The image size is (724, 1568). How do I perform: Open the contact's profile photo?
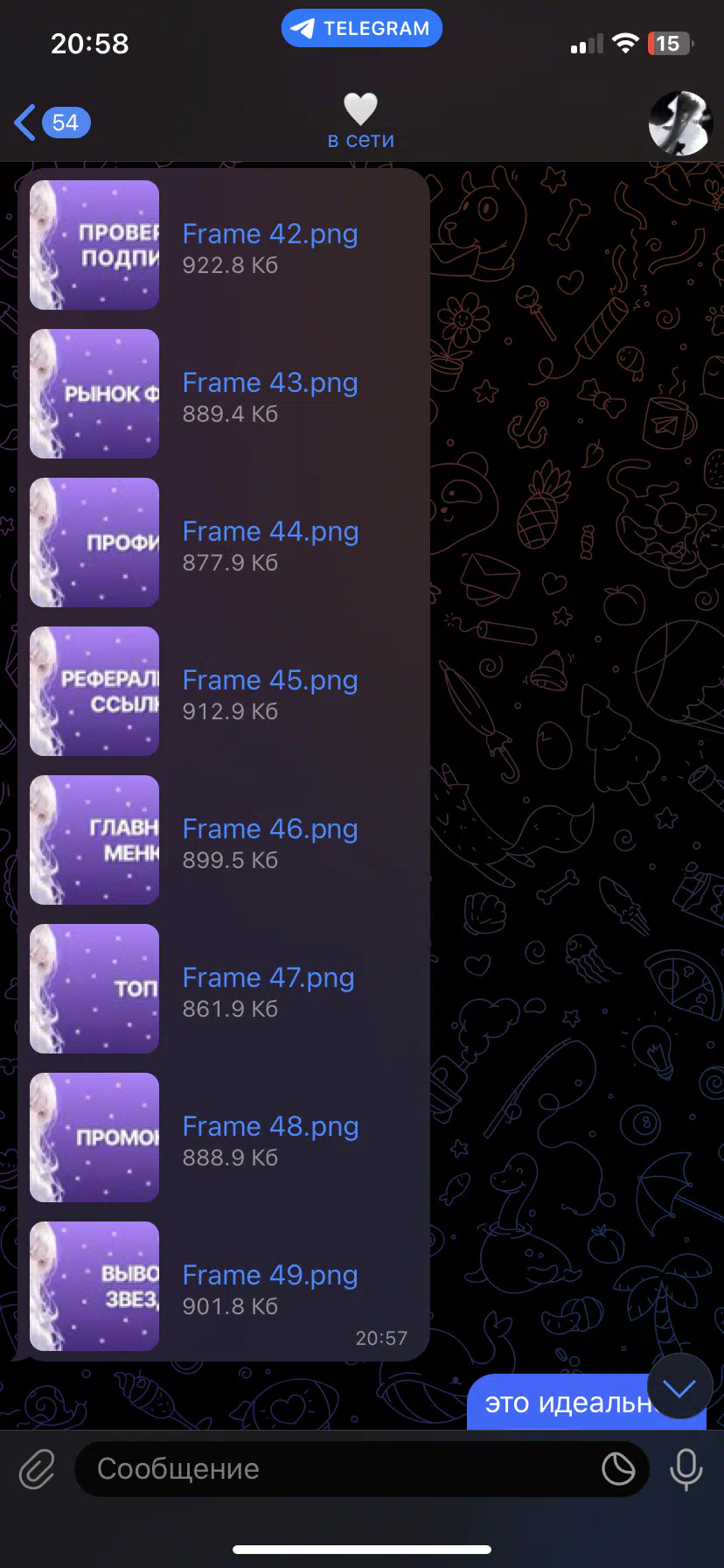[x=680, y=122]
